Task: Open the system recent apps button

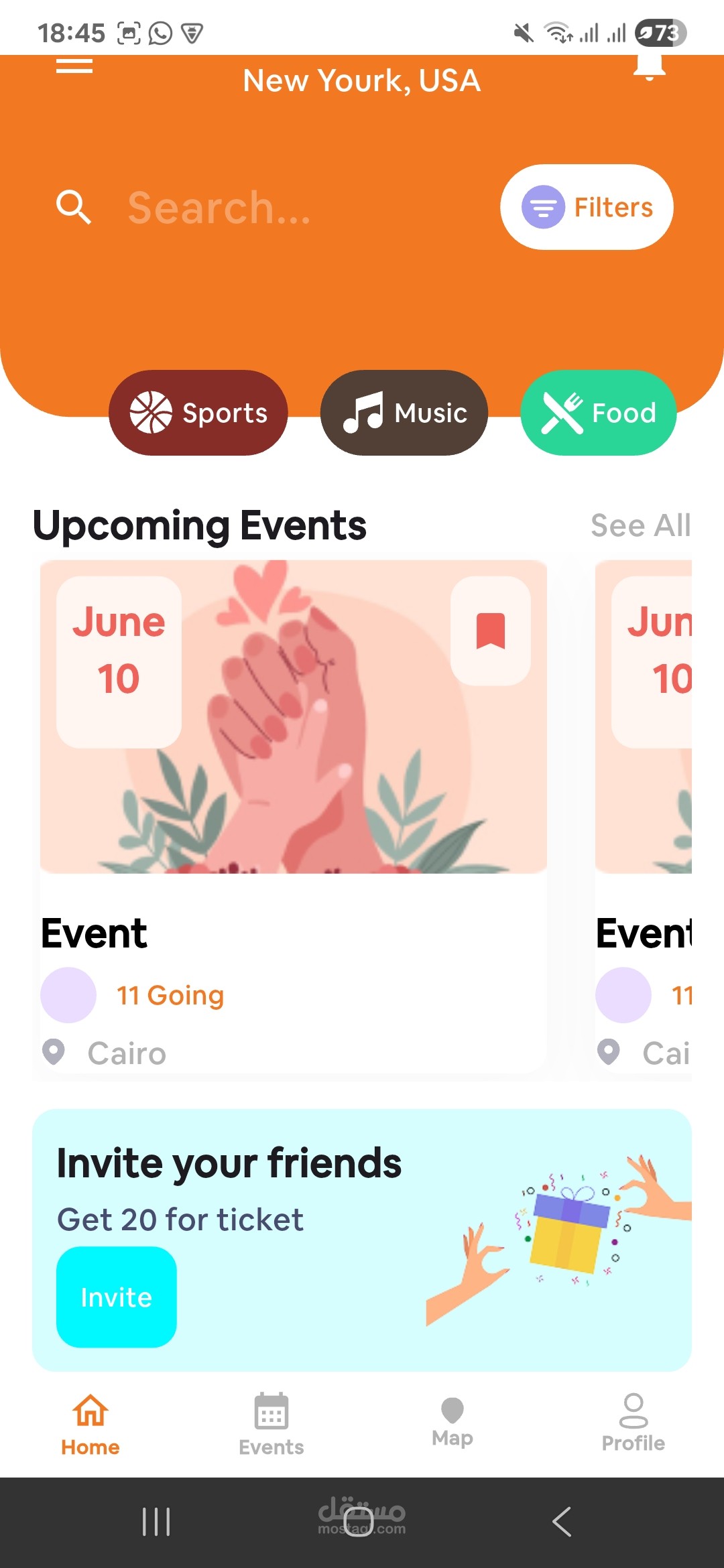Action: coord(156,1522)
